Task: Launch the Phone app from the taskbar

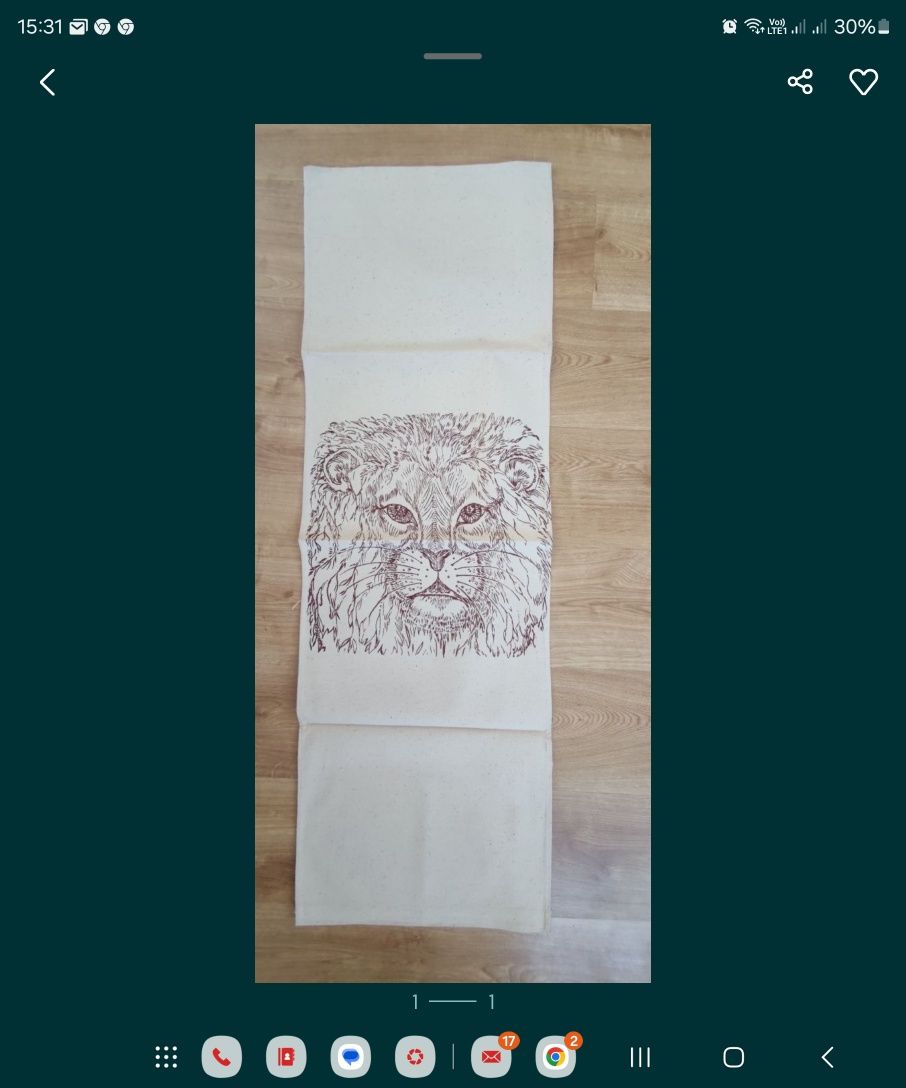Action: tap(221, 1057)
